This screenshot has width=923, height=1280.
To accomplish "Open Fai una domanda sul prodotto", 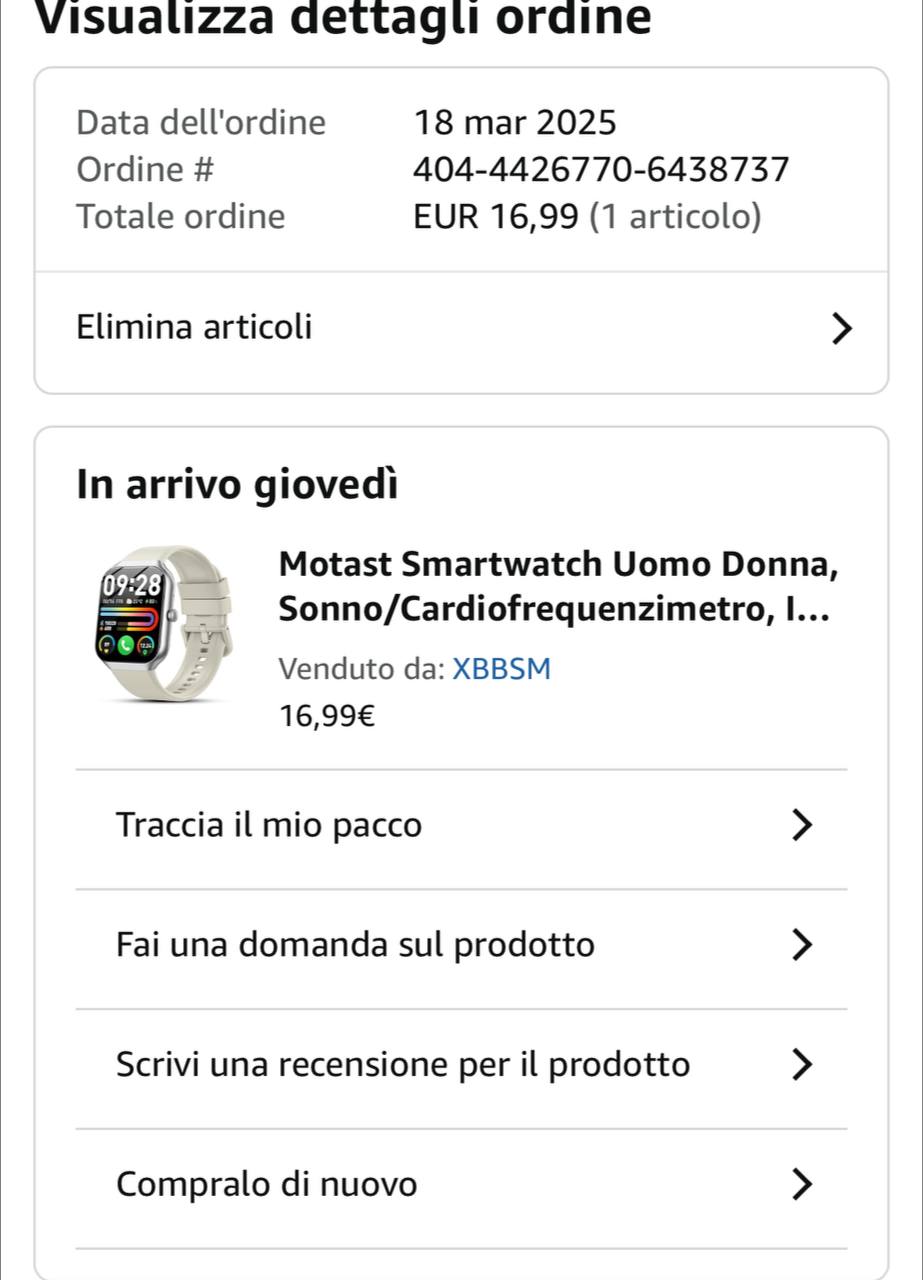I will [x=460, y=945].
